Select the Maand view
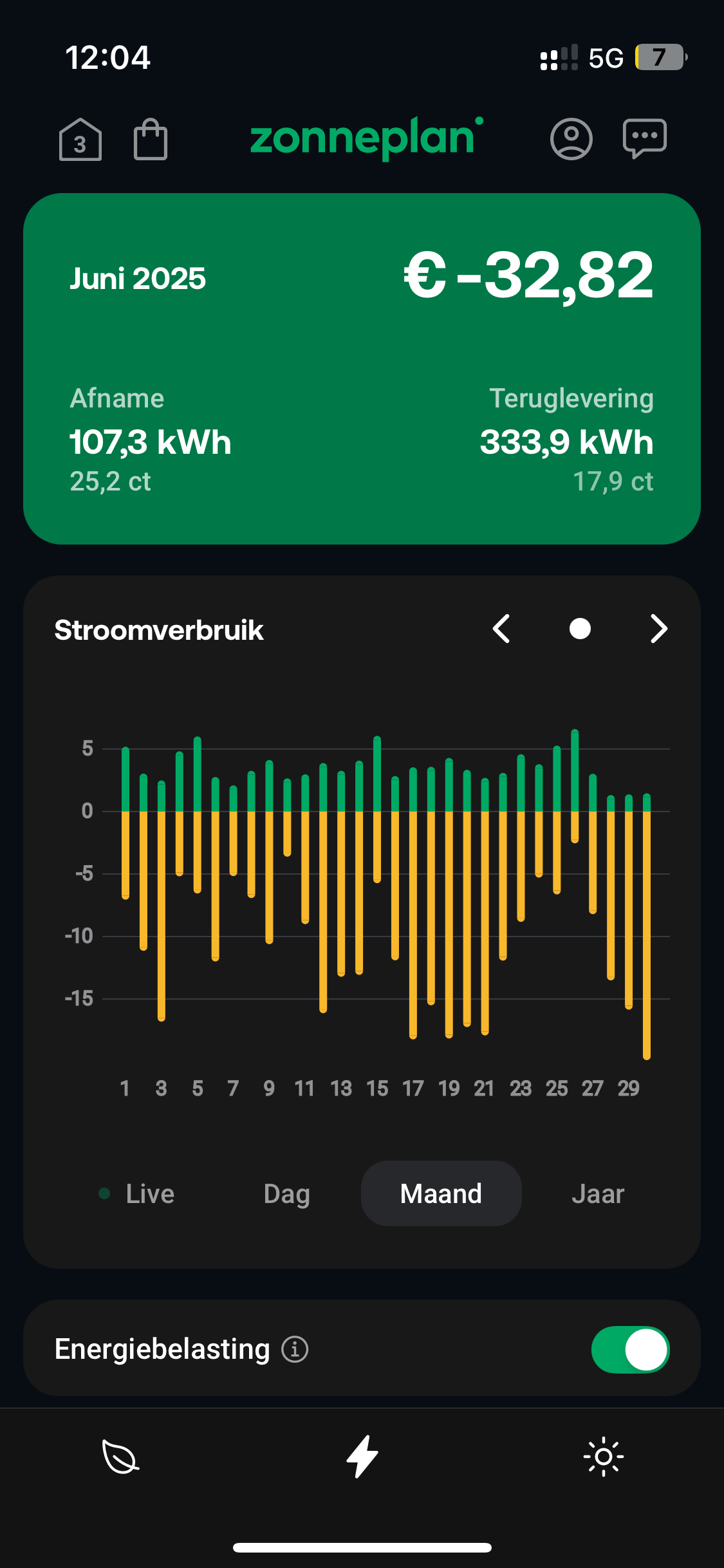The width and height of the screenshot is (724, 1568). (x=441, y=1194)
